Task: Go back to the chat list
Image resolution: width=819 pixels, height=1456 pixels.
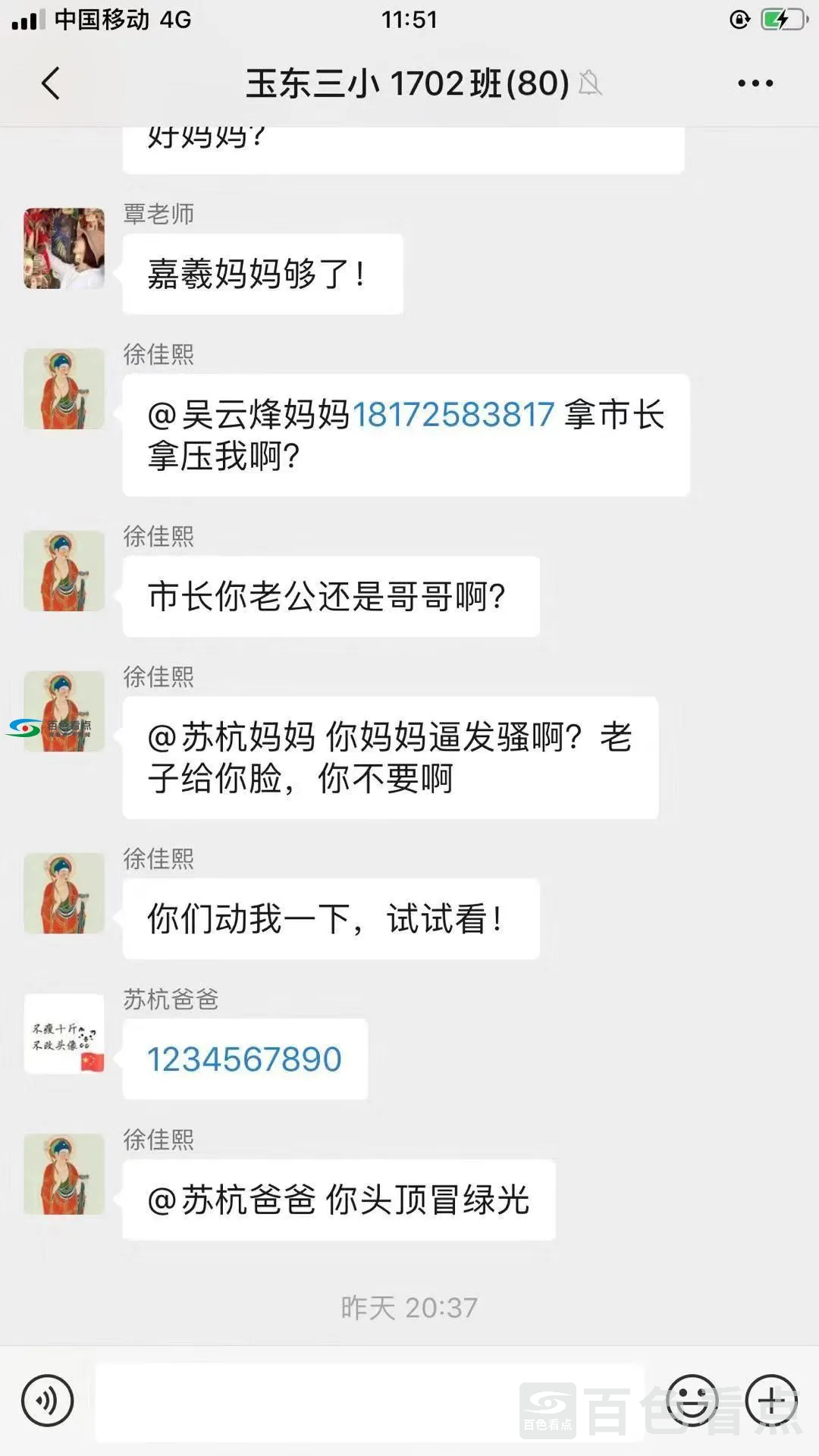Action: [51, 83]
